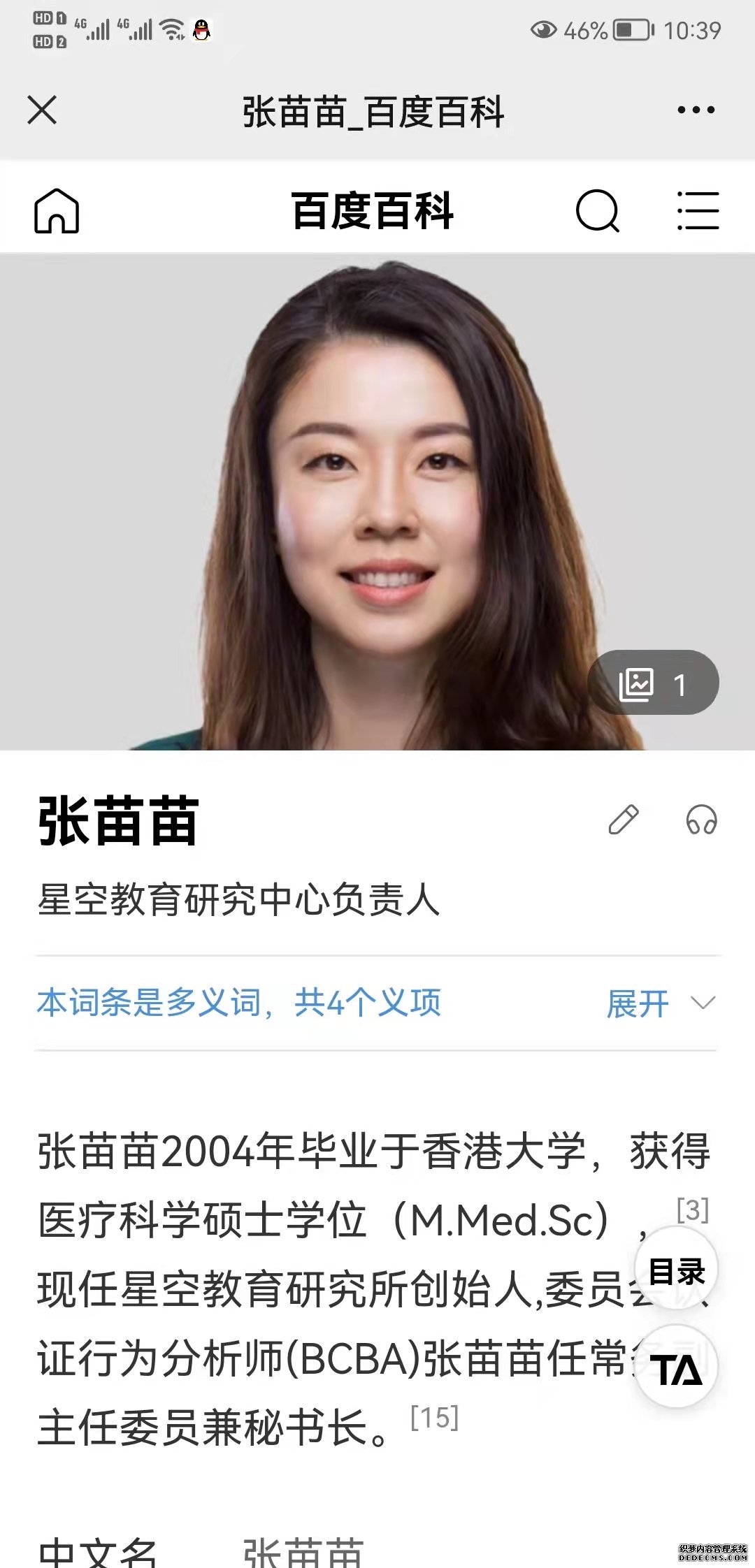Open the photo gallery counter badge
Screen dimensions: 755x1568
(x=654, y=683)
